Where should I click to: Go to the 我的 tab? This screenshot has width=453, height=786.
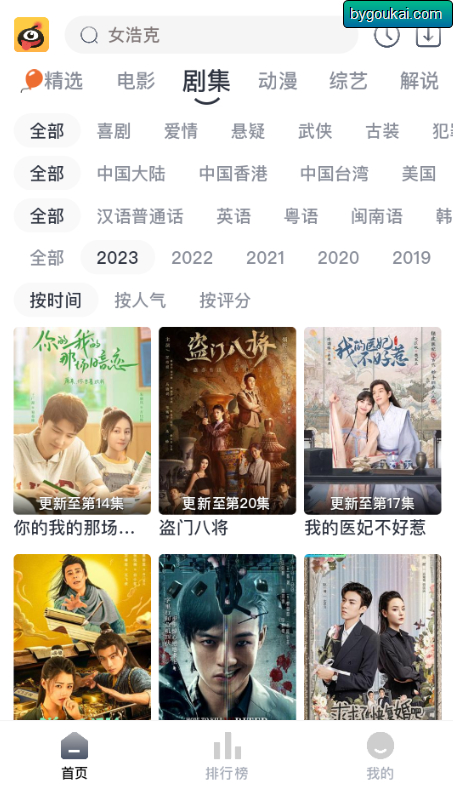(x=380, y=755)
